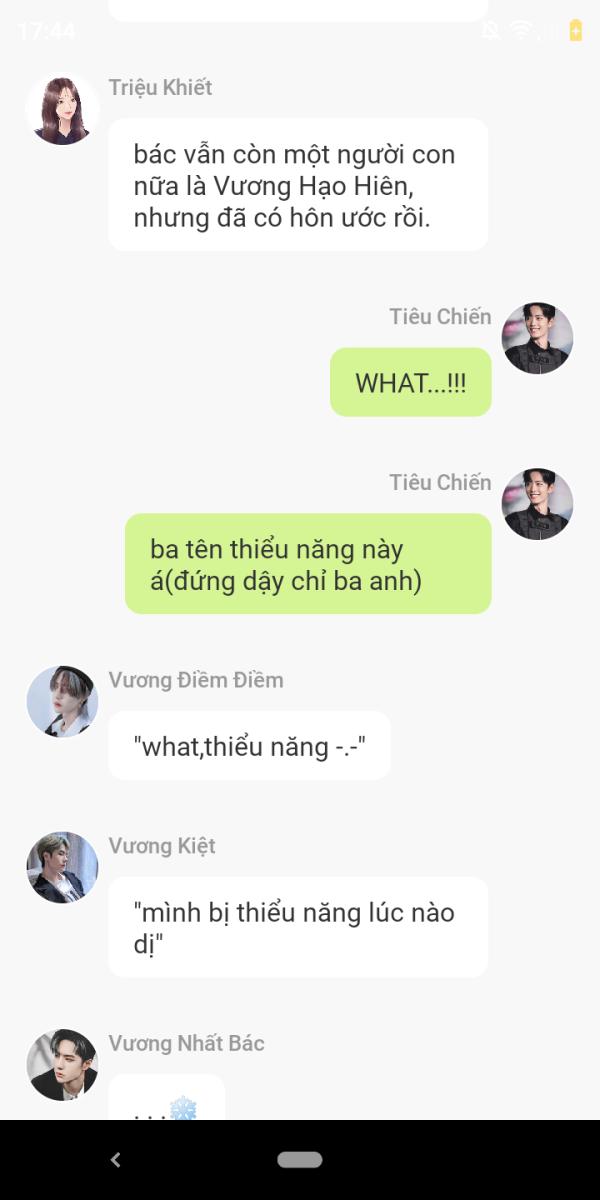Screen dimensions: 600x1200
Task: Tap the home pill in the navigation bar
Action: [x=300, y=1160]
